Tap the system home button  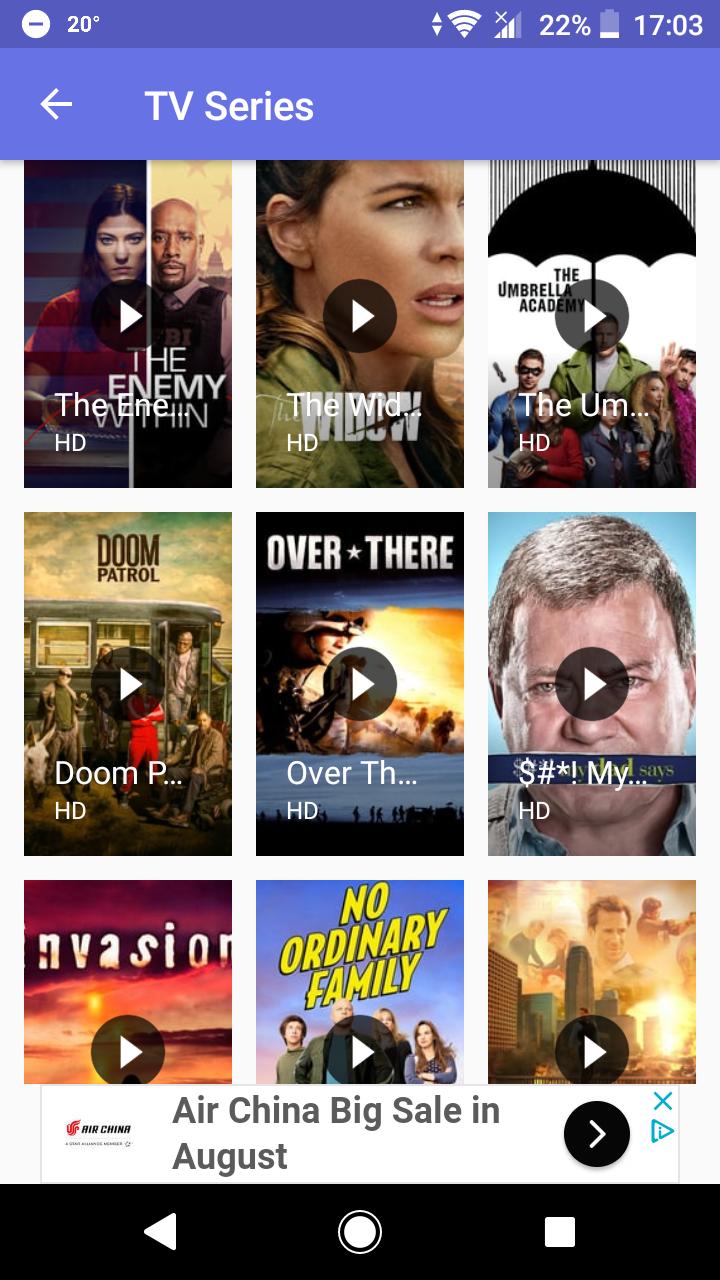click(360, 1232)
